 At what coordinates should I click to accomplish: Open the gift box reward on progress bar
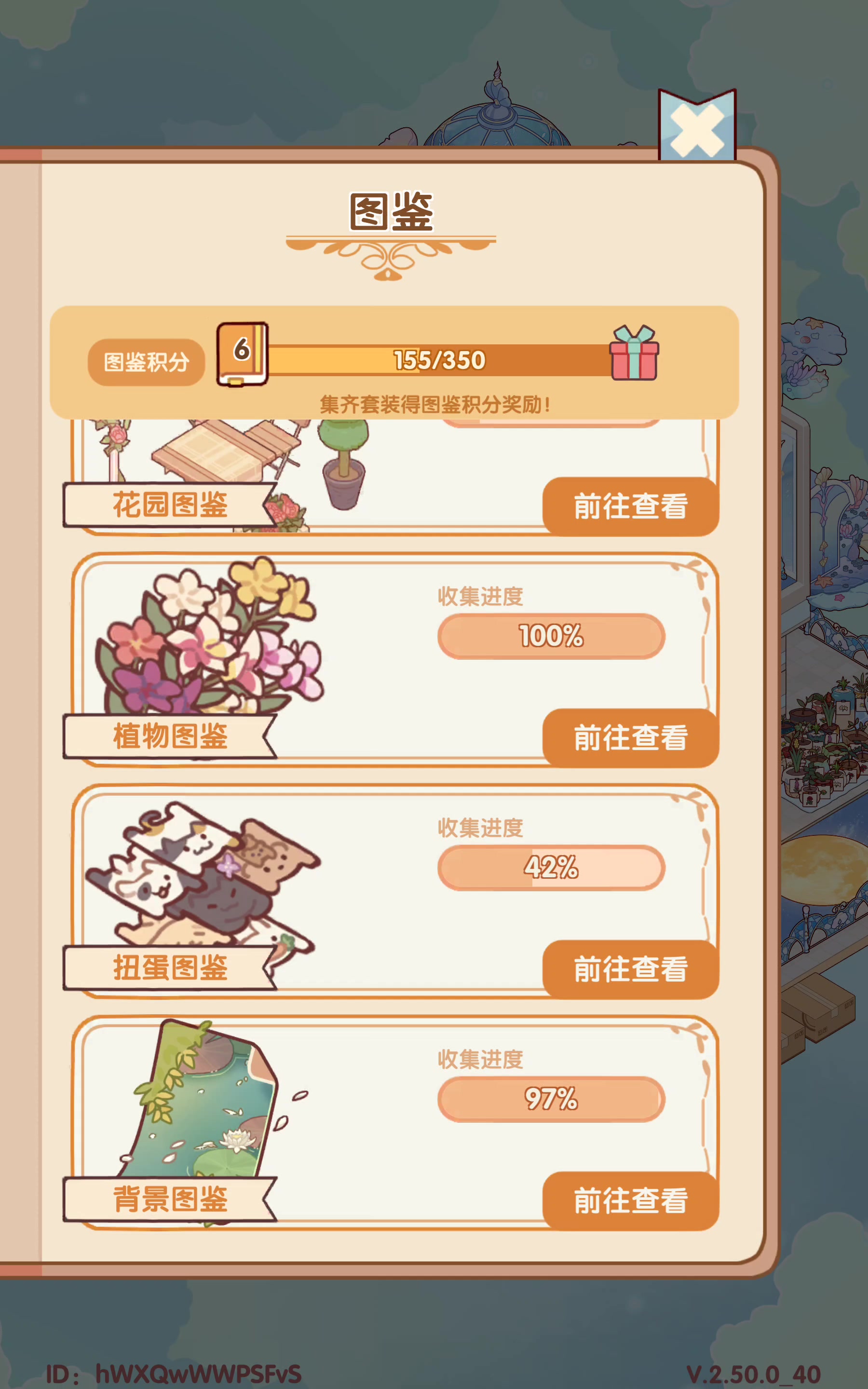point(634,353)
